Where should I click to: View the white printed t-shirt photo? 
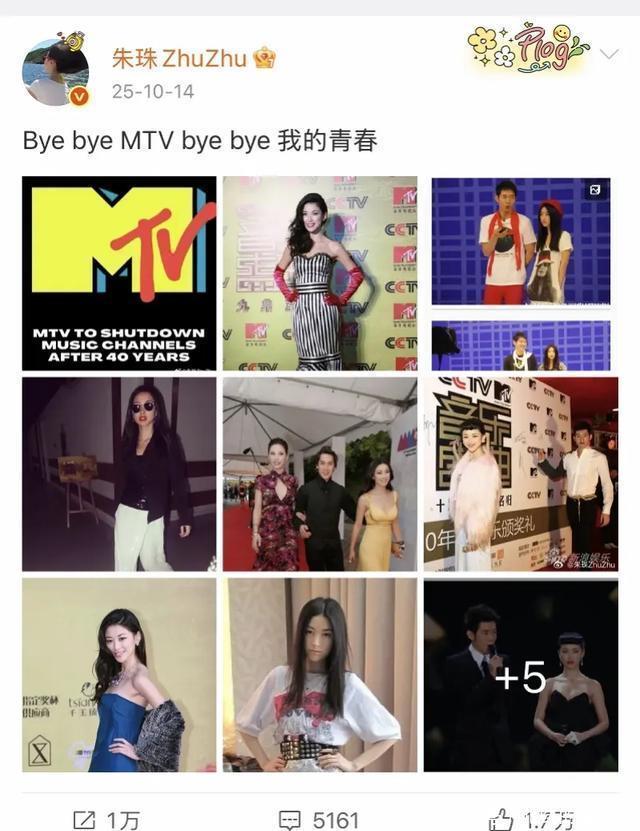point(320,675)
